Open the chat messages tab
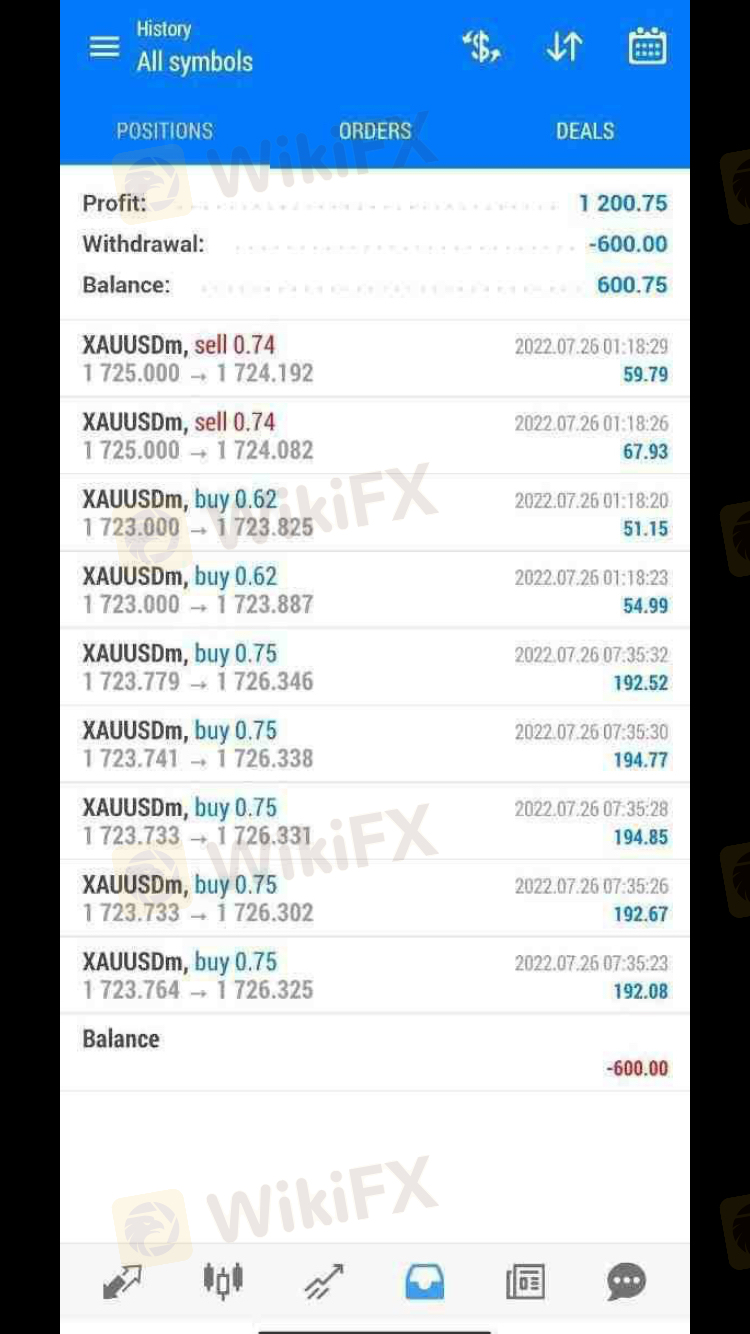 pos(627,1281)
